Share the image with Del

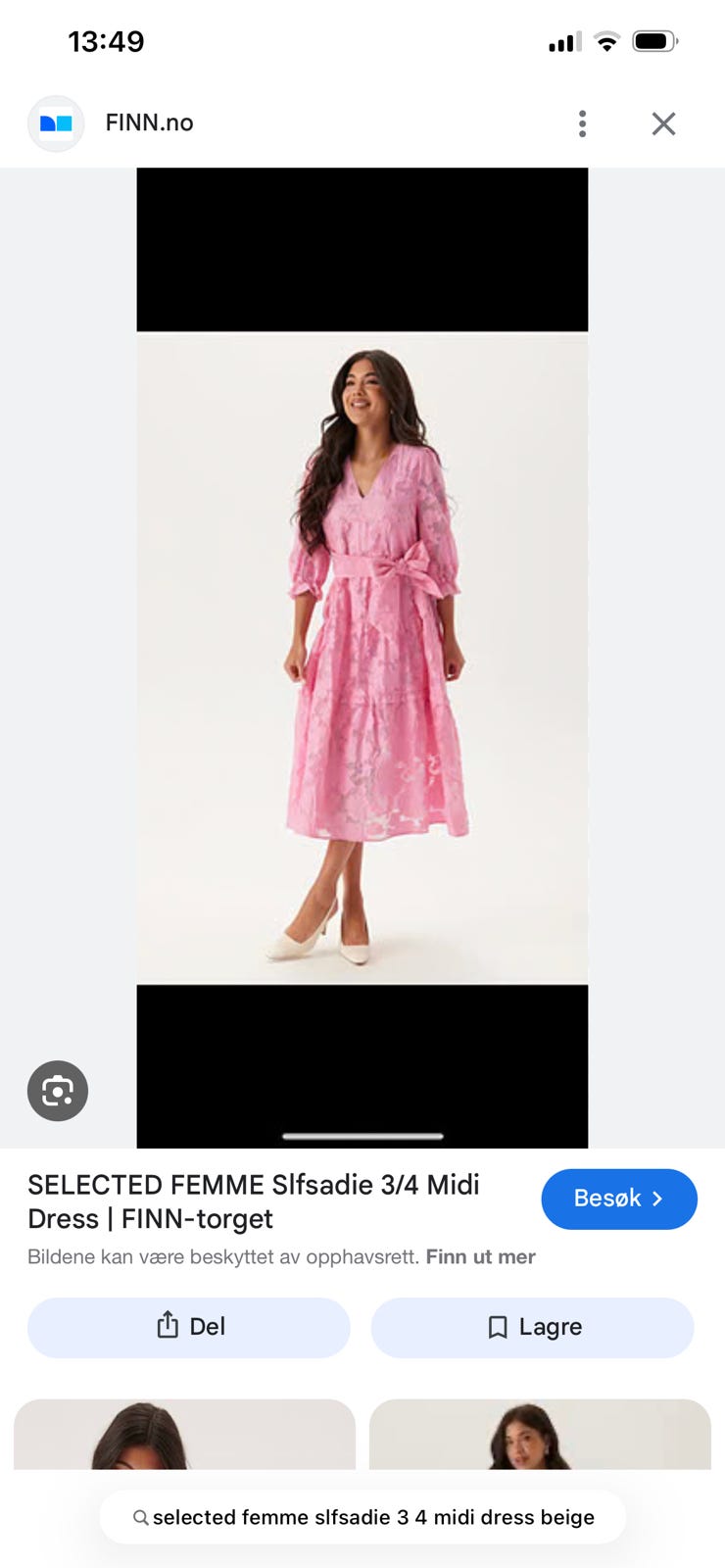pyautogui.click(x=189, y=1327)
